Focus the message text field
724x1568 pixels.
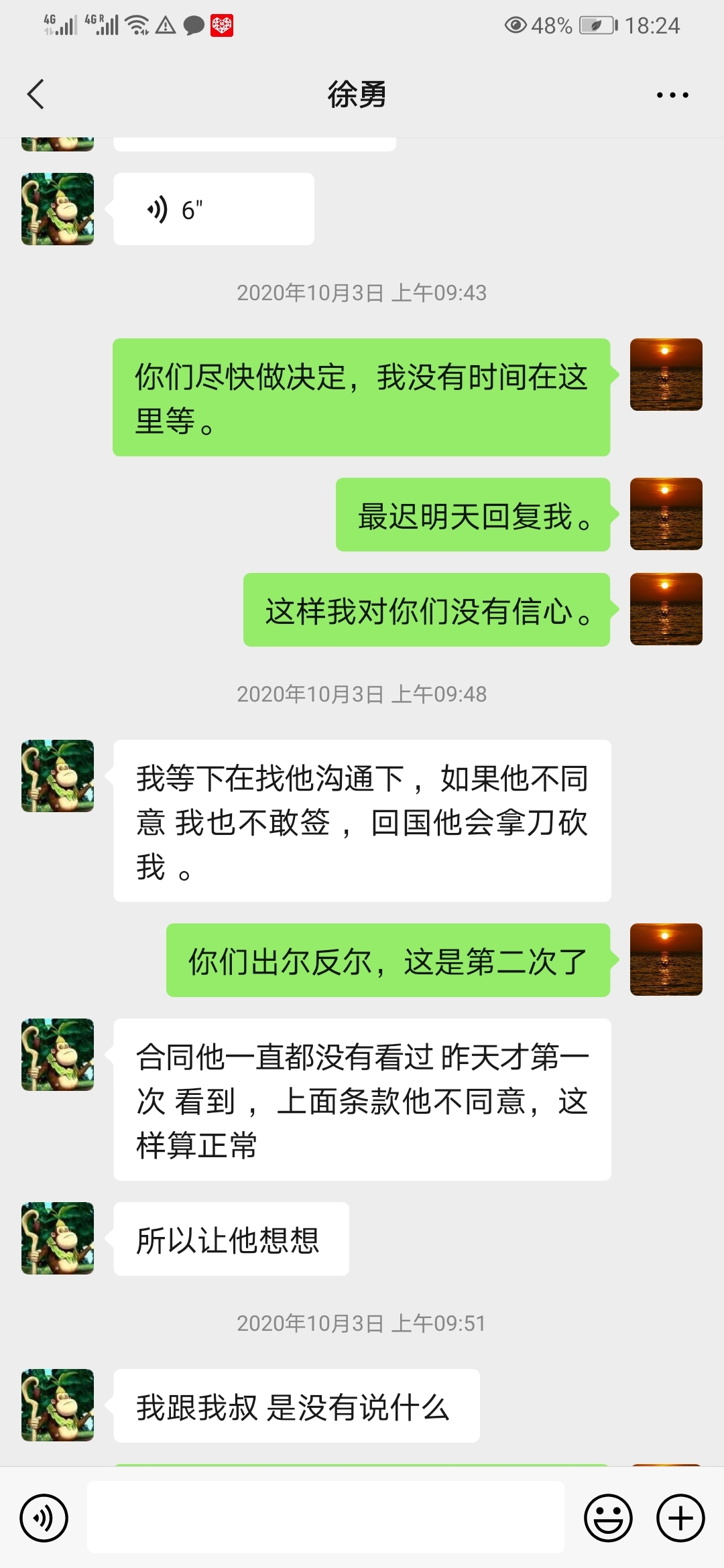325,1518
